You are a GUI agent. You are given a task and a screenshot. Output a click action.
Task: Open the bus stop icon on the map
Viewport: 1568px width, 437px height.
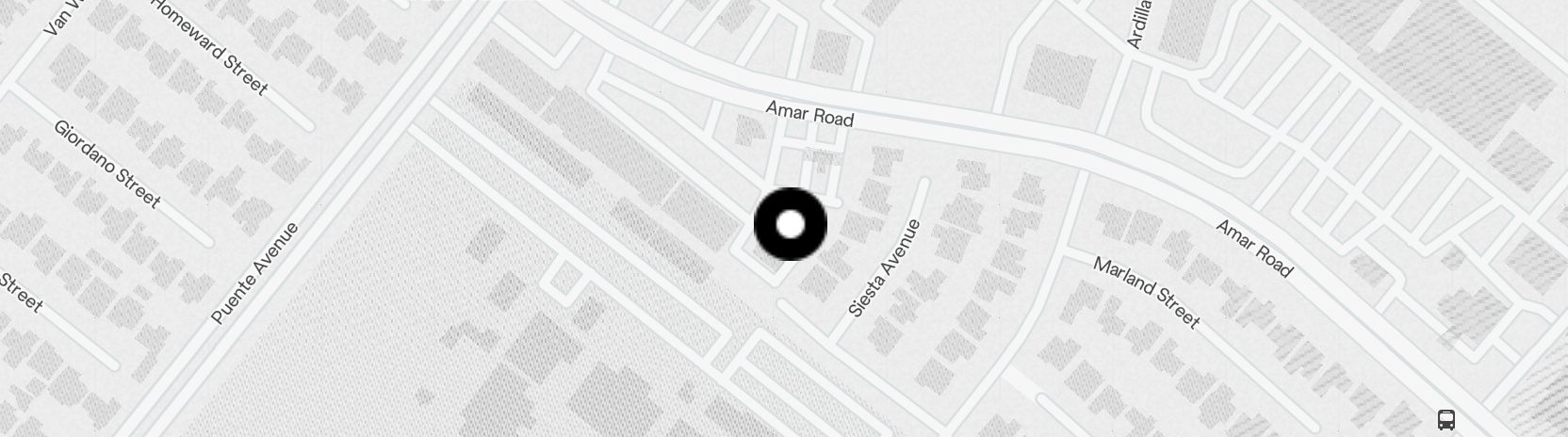point(1446,419)
